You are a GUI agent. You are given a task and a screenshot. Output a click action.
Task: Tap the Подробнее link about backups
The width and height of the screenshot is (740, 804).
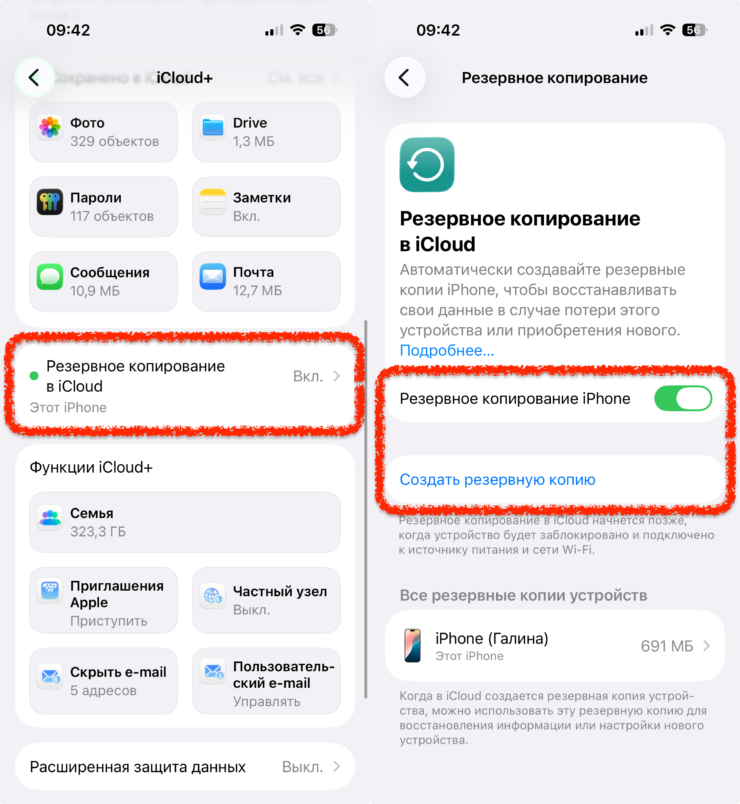point(447,351)
